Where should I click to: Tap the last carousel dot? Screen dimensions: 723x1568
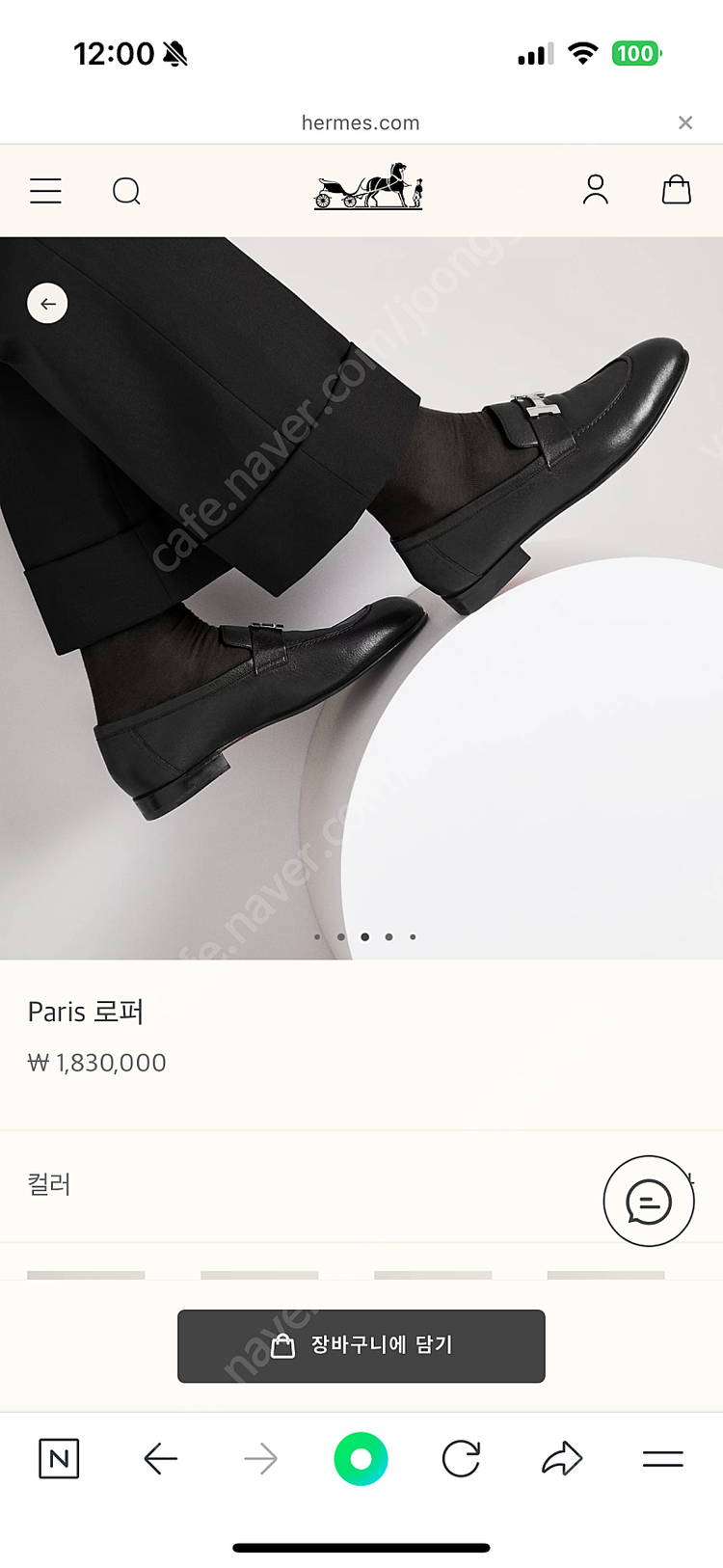[x=413, y=936]
